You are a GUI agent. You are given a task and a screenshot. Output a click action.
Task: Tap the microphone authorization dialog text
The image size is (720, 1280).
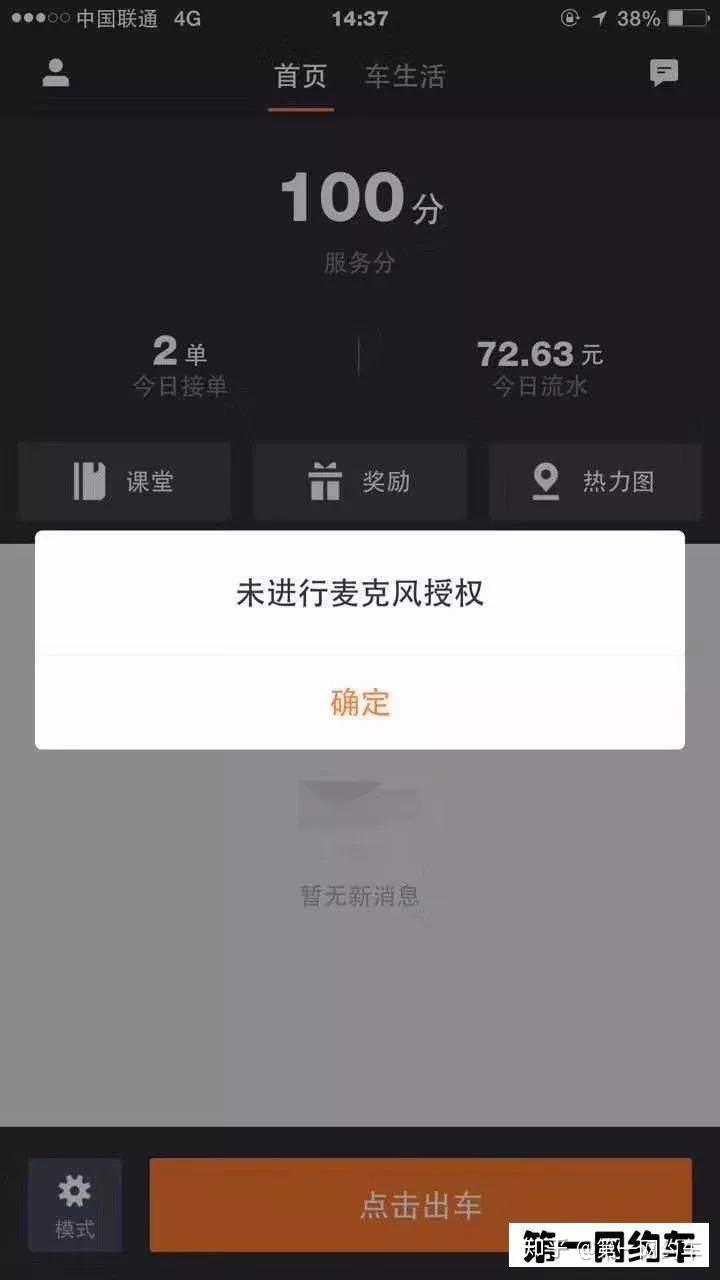[360, 590]
